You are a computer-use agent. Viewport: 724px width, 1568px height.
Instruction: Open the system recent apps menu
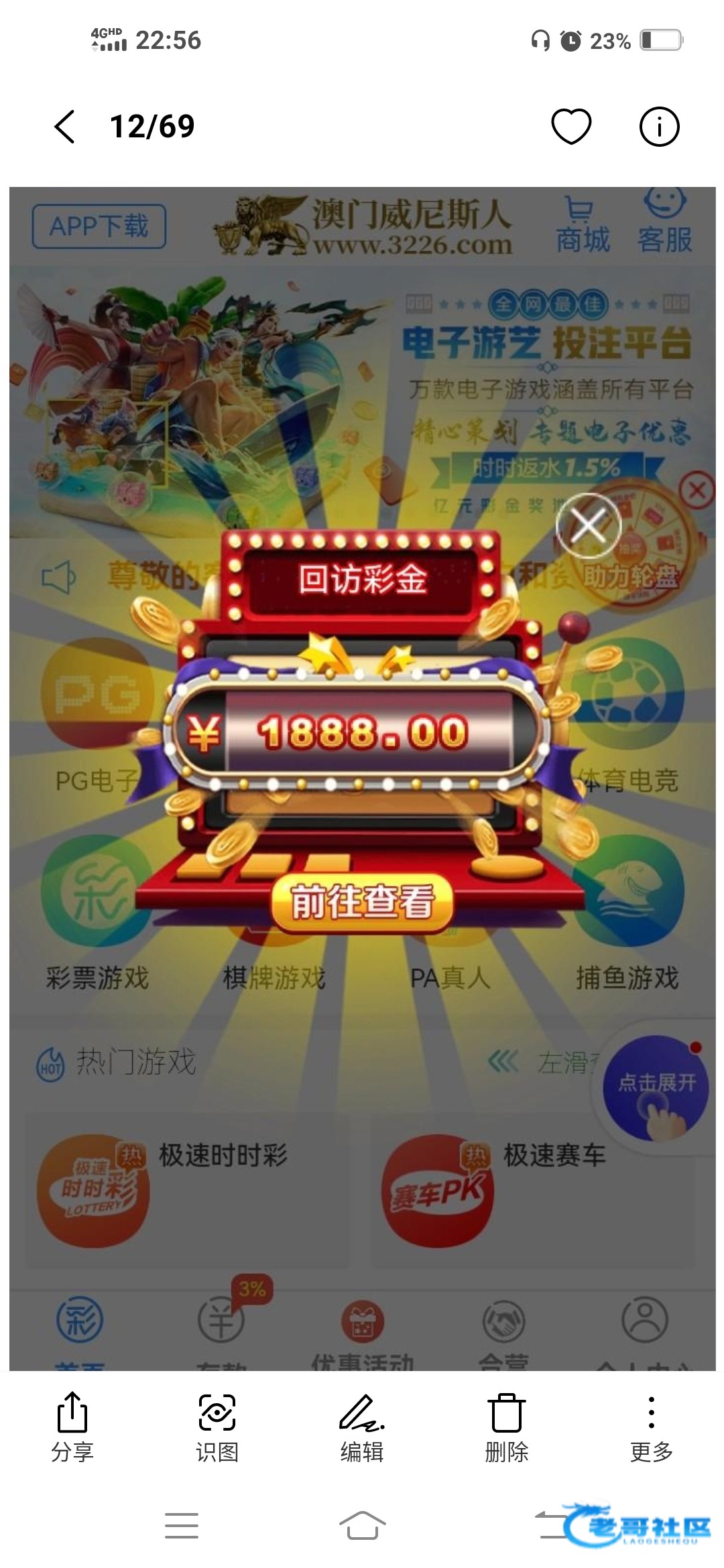coord(182,1525)
